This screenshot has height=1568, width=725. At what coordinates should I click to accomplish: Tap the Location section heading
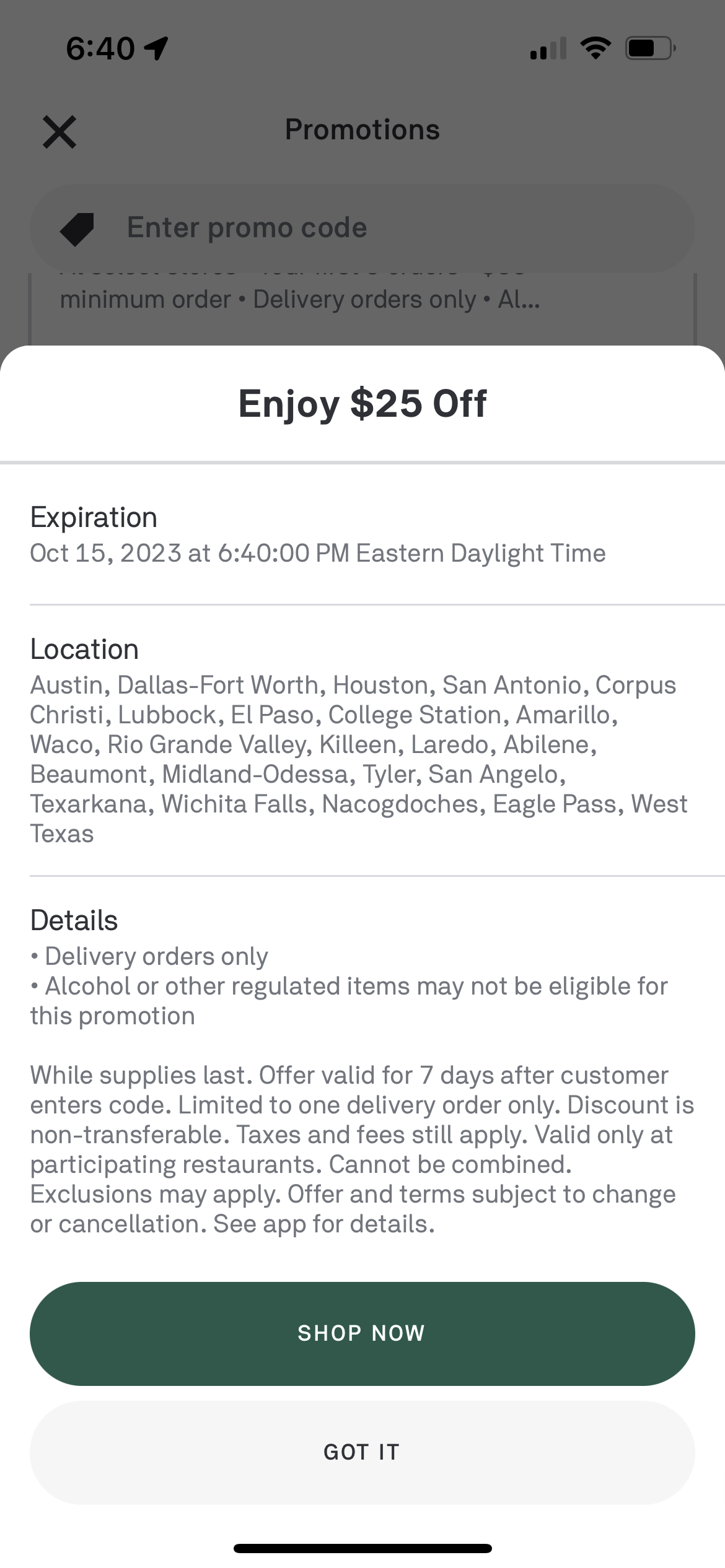[x=84, y=649]
